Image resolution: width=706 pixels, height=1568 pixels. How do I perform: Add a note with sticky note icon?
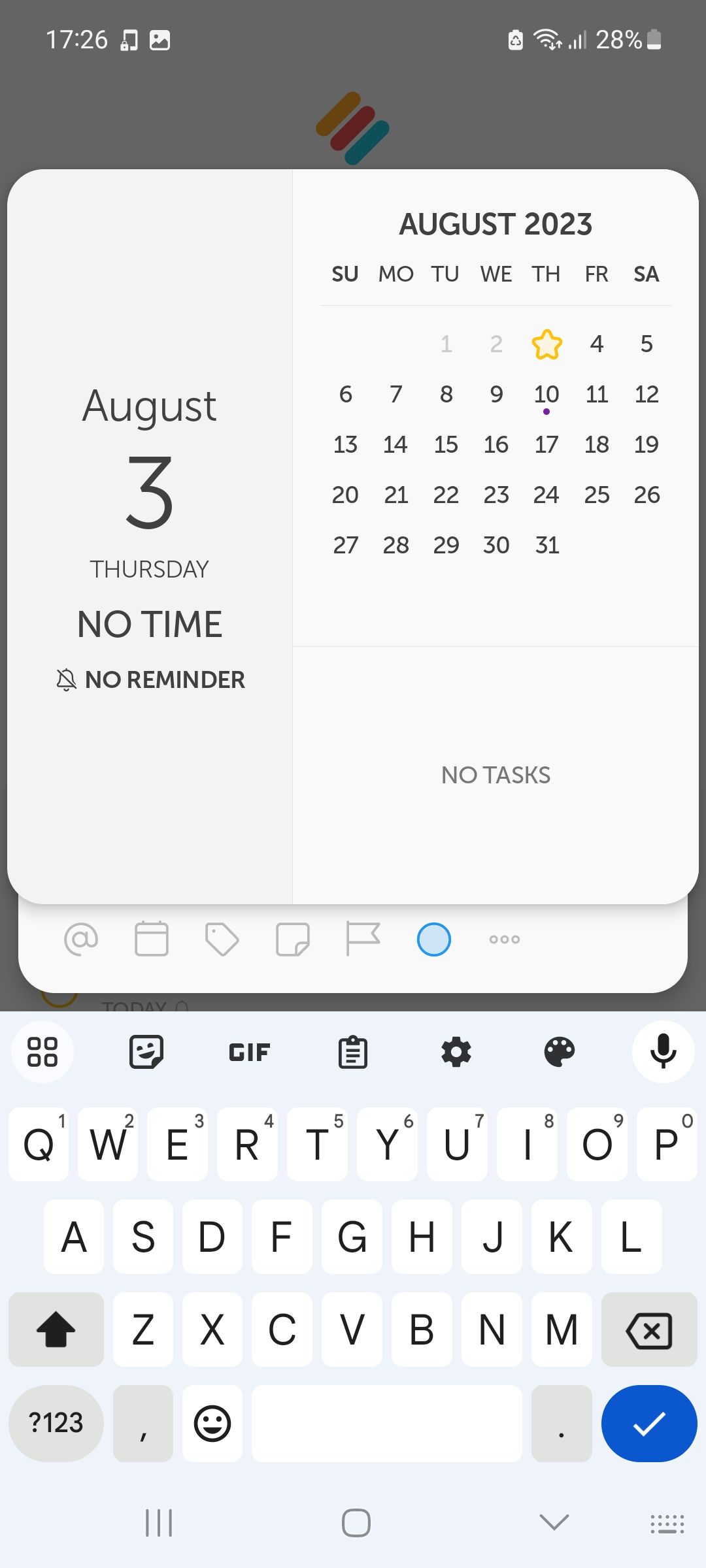pos(293,939)
